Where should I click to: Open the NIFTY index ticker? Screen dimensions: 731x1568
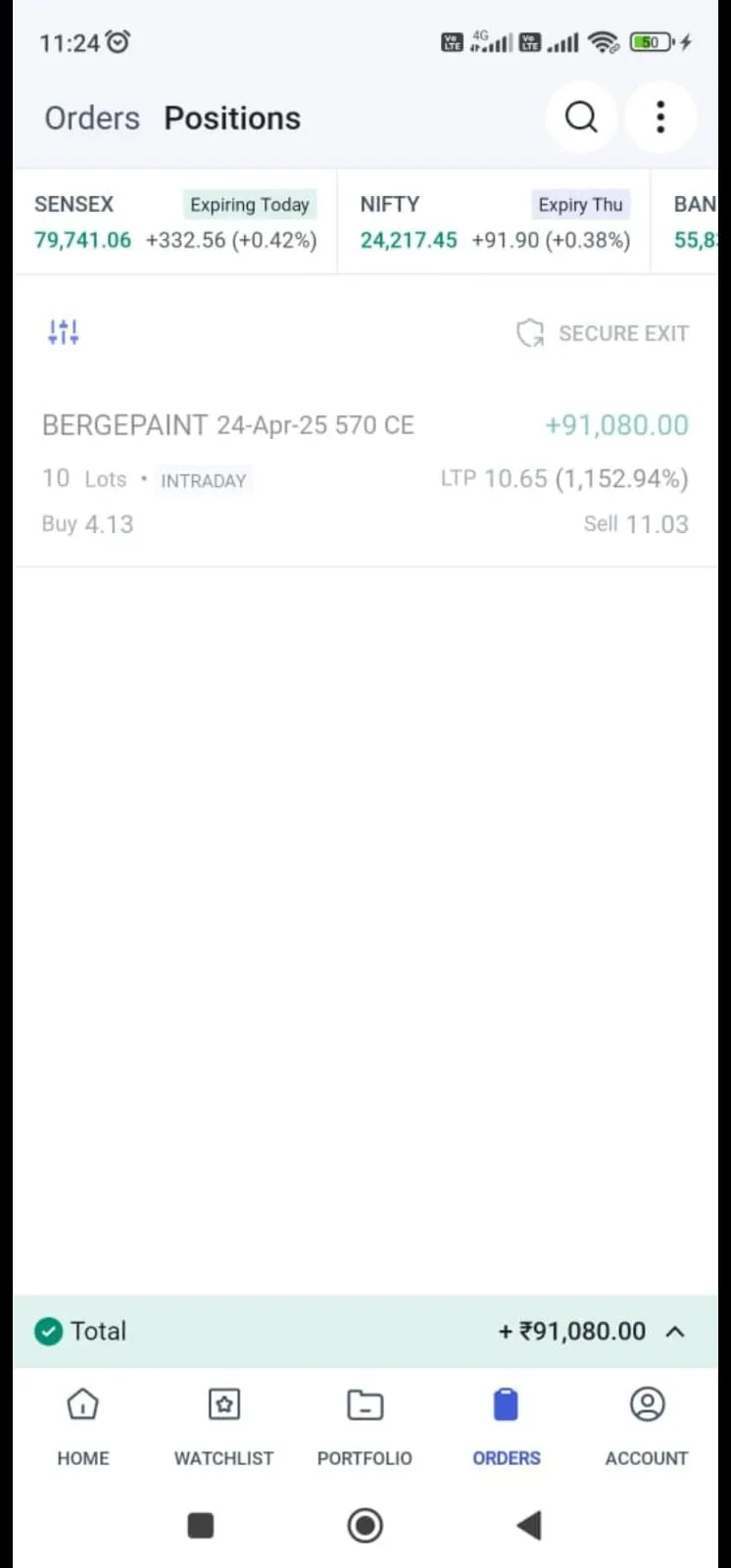click(x=494, y=222)
